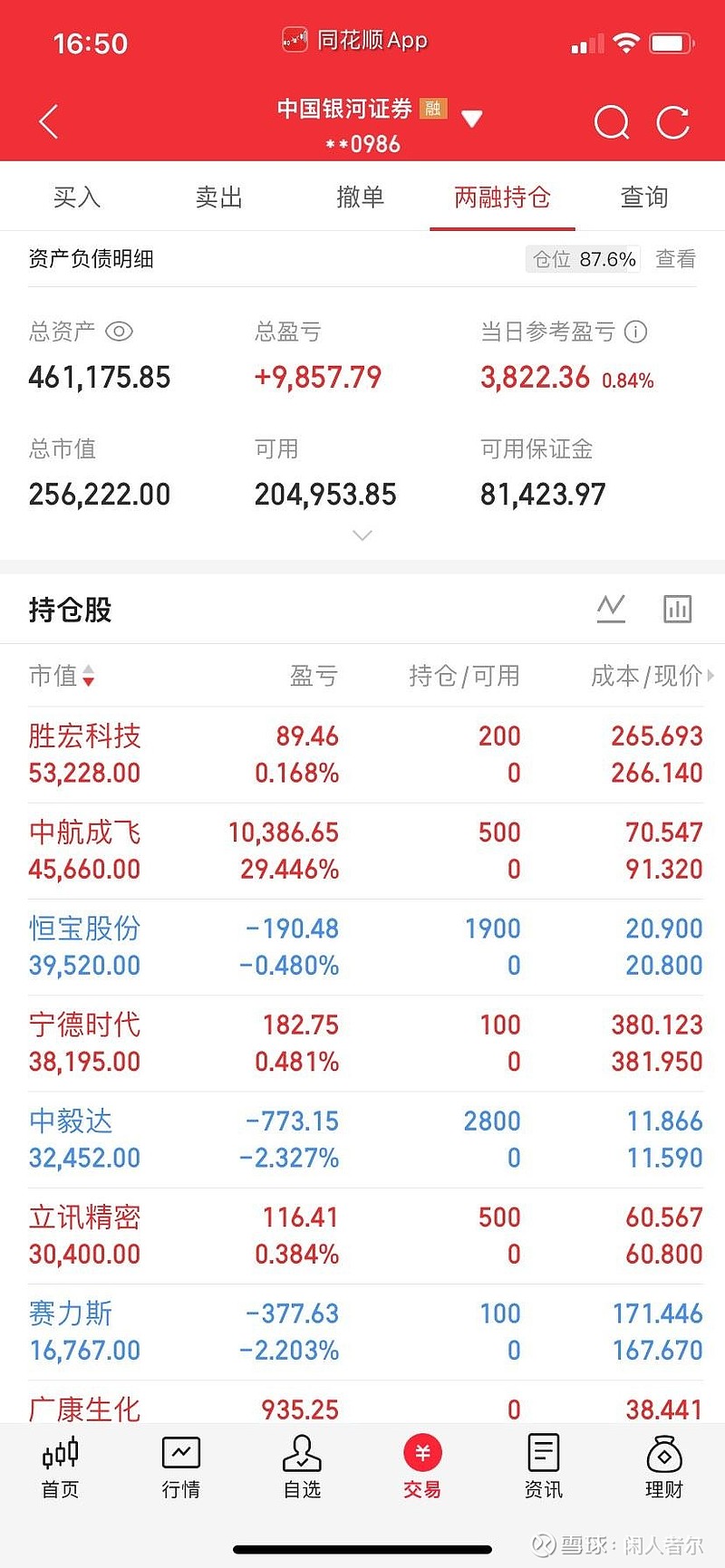Sort holdings by 市值
This screenshot has height=1568, width=725.
pos(62,676)
